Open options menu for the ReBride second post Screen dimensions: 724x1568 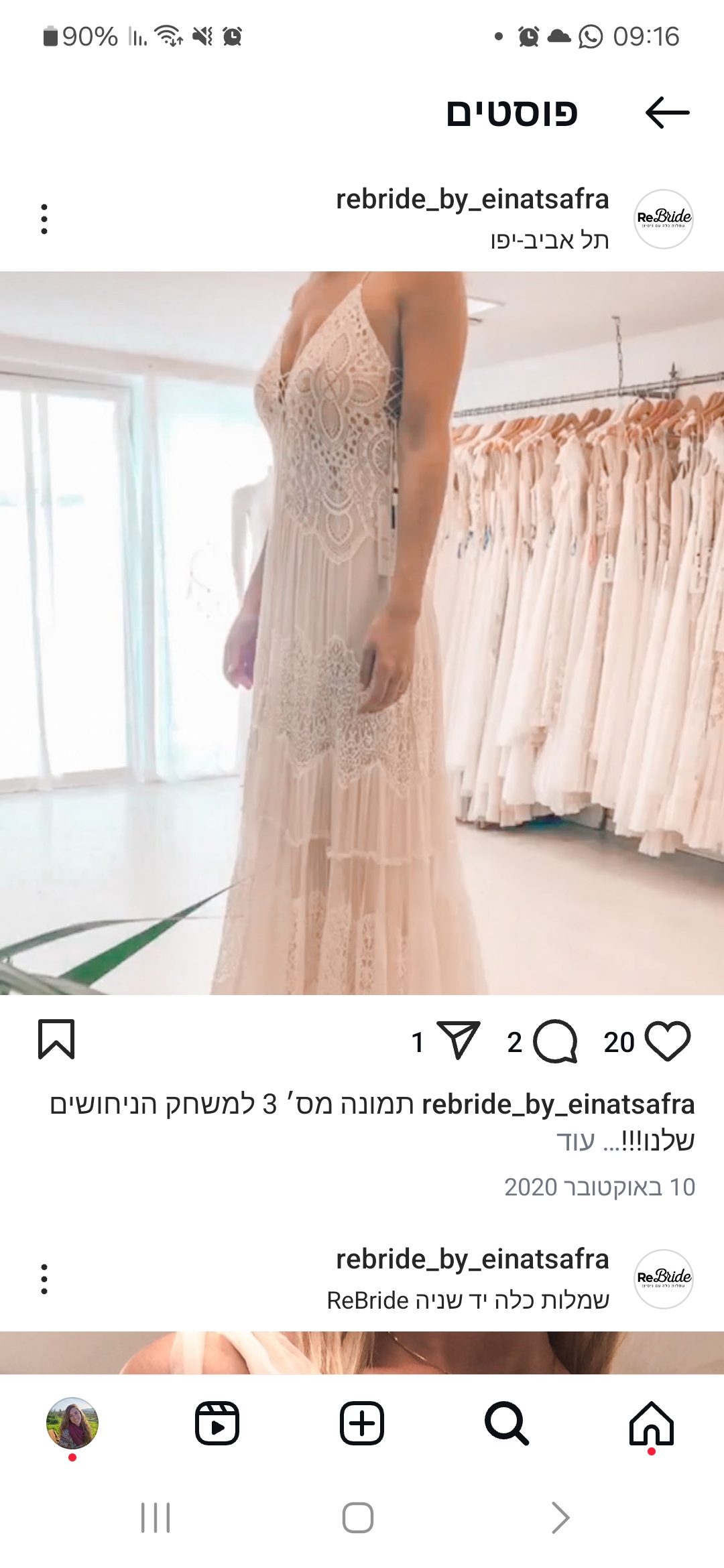[x=44, y=1279]
